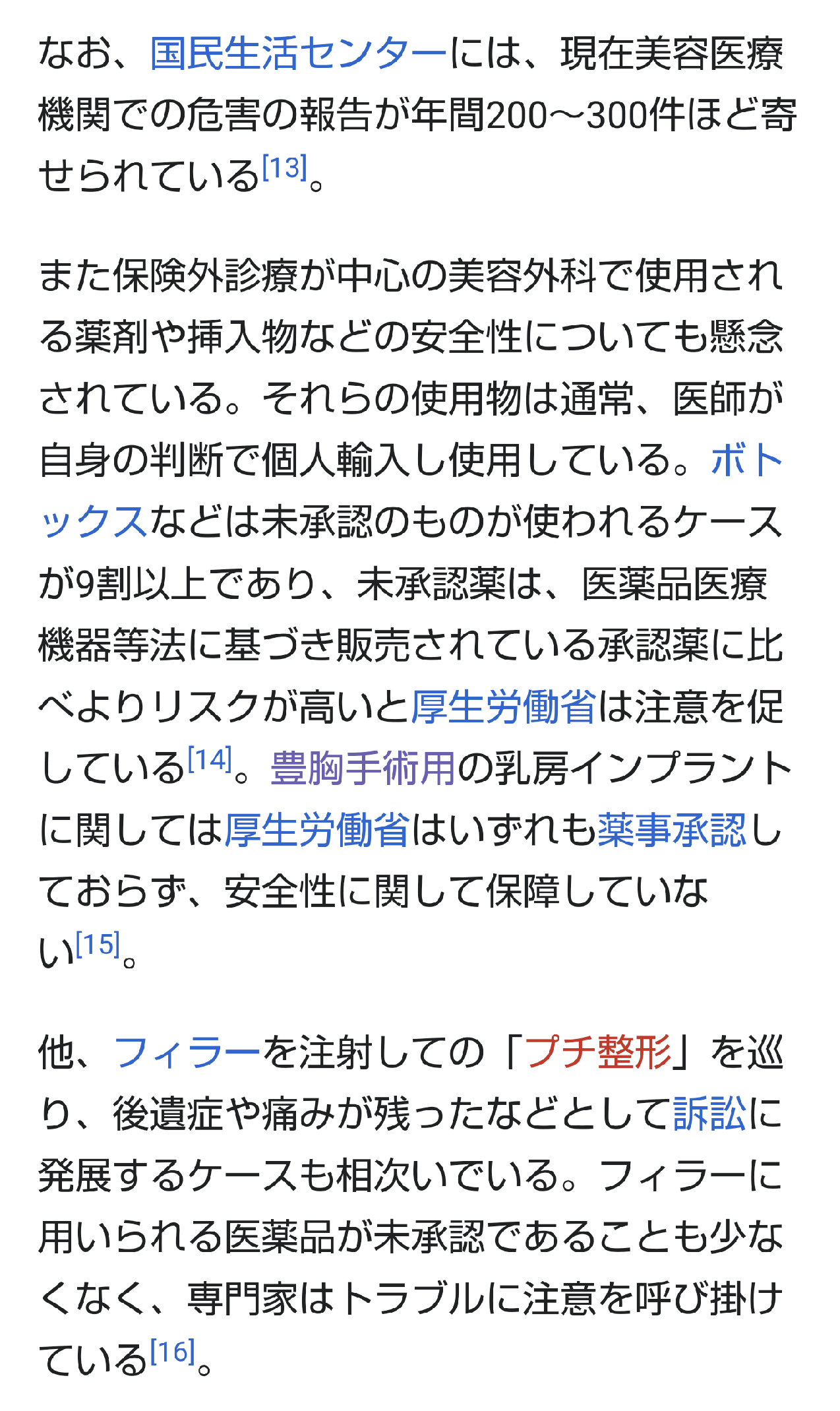This screenshot has height=1411, width=840.
Task: Open the 国民生活センター link
Action: click(299, 53)
